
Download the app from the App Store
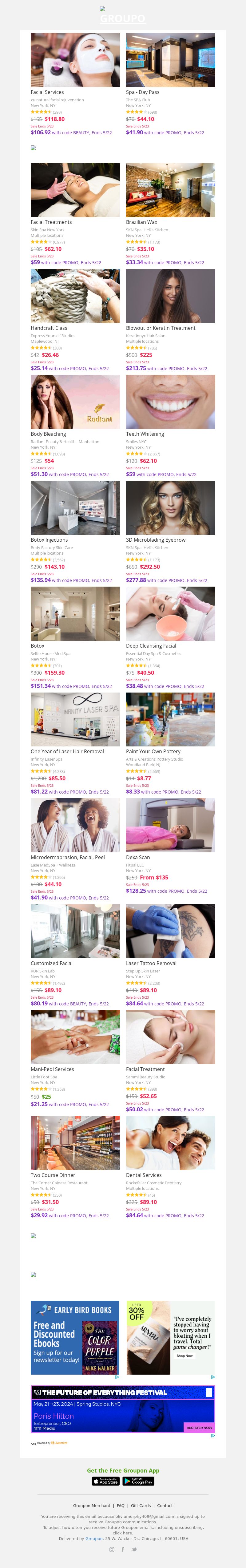pos(106,1481)
